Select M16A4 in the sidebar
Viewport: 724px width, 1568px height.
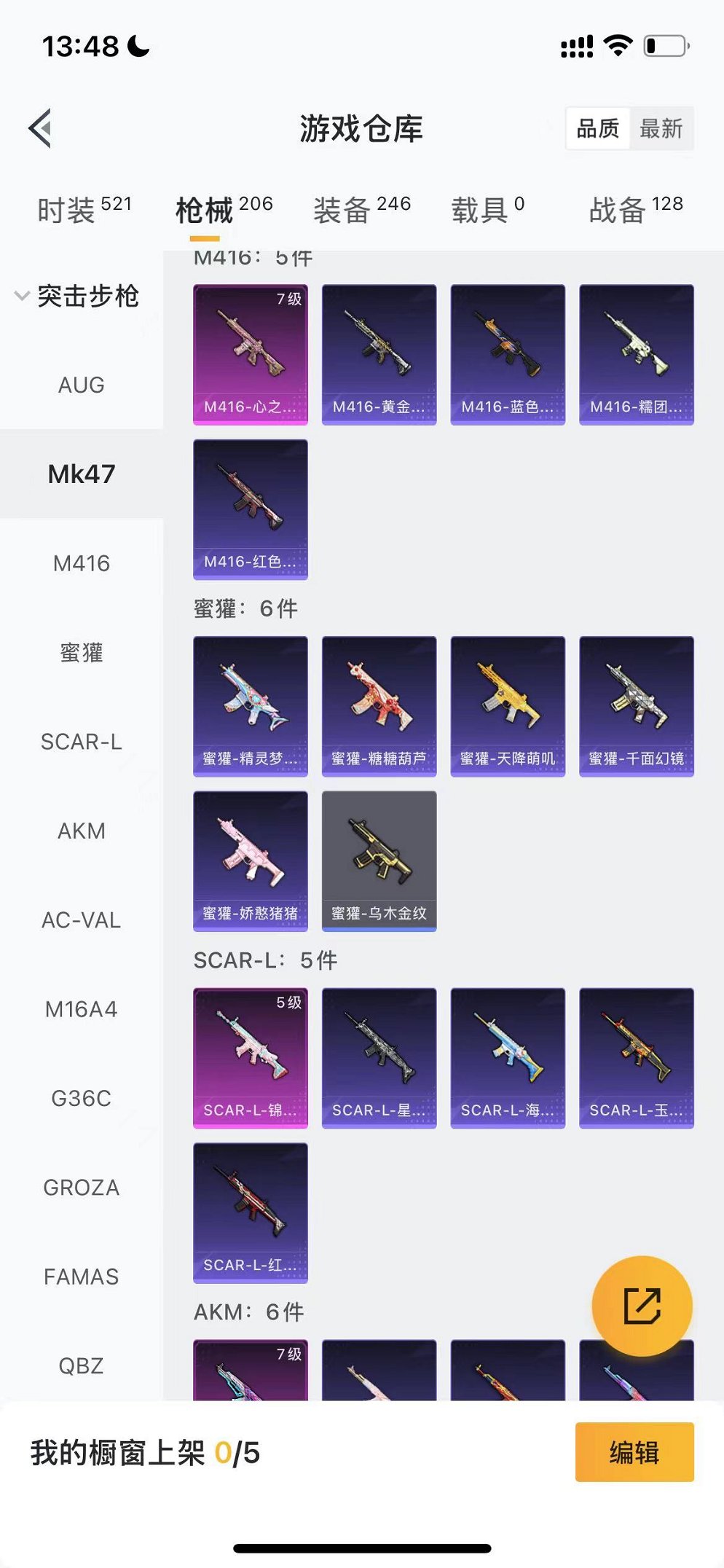pyautogui.click(x=81, y=1009)
